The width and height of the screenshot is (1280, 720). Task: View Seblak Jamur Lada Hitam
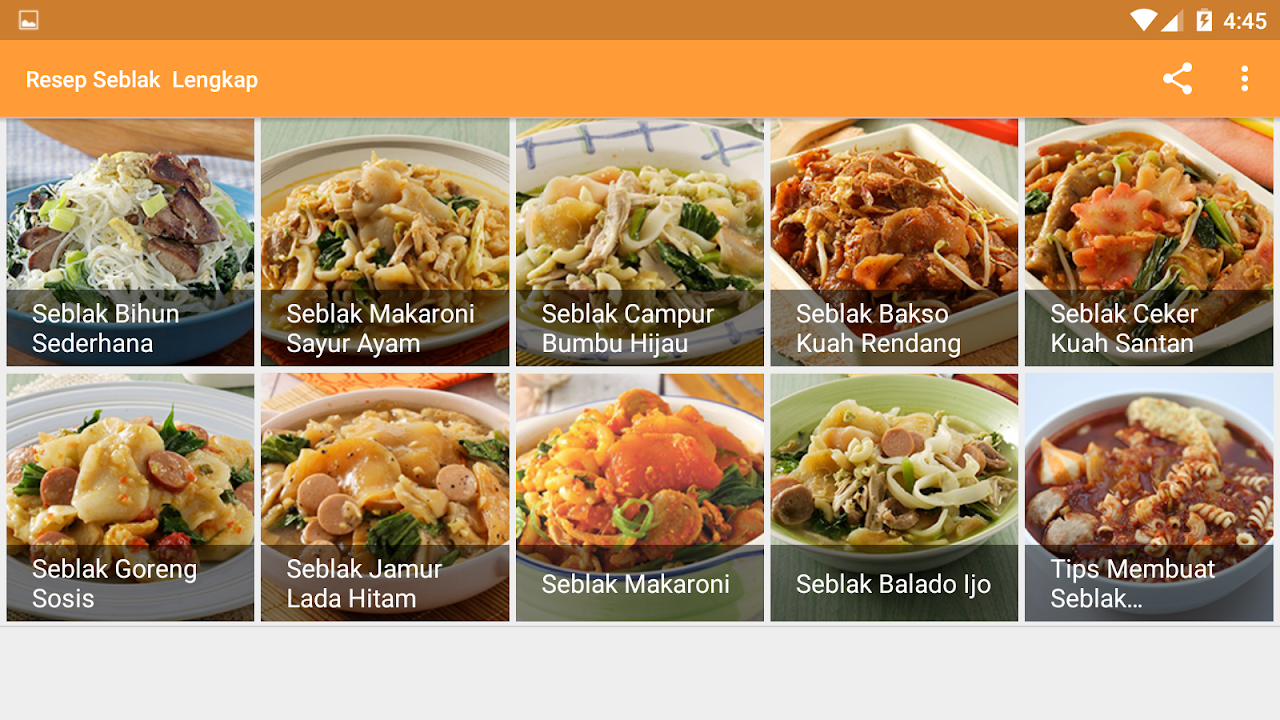point(385,497)
